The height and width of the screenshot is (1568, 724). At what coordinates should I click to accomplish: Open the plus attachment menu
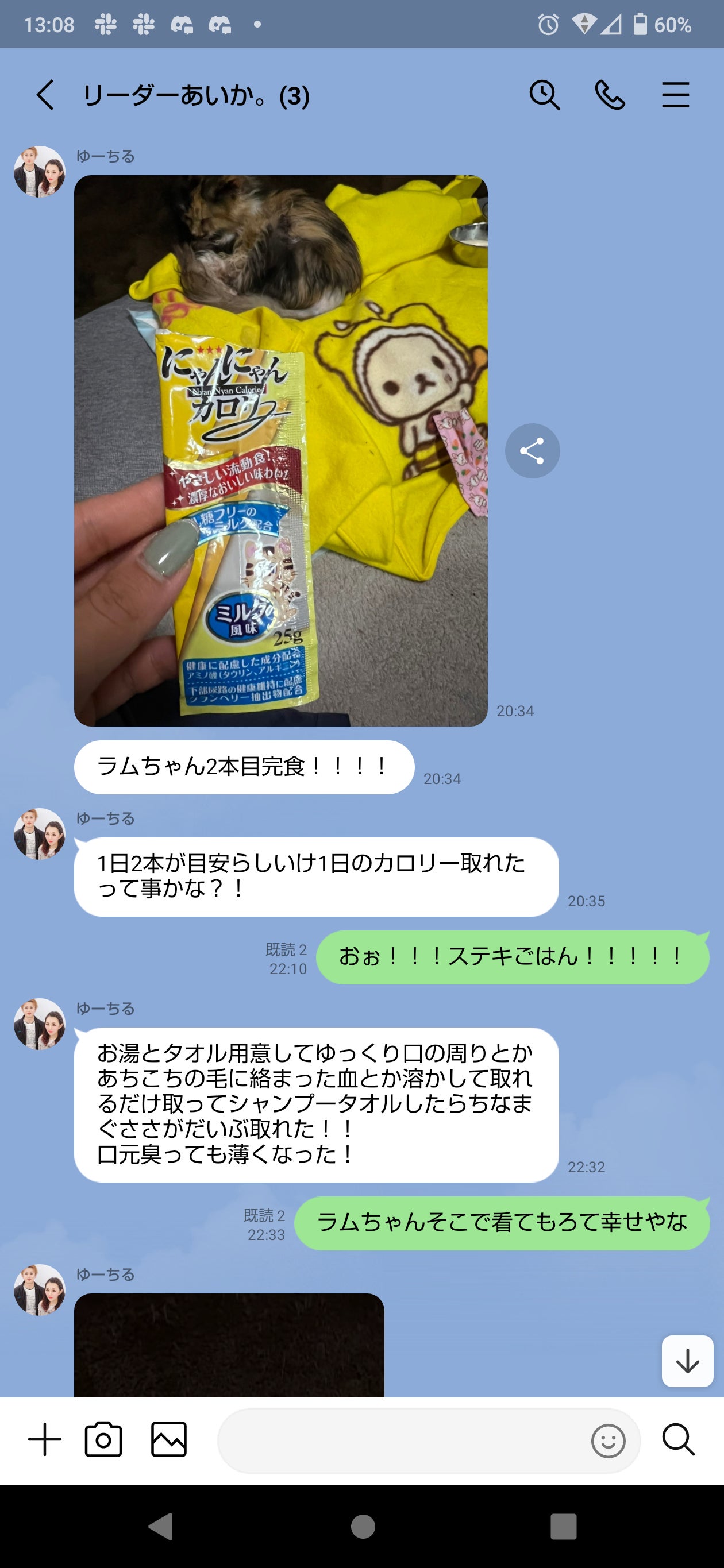coord(44,1440)
